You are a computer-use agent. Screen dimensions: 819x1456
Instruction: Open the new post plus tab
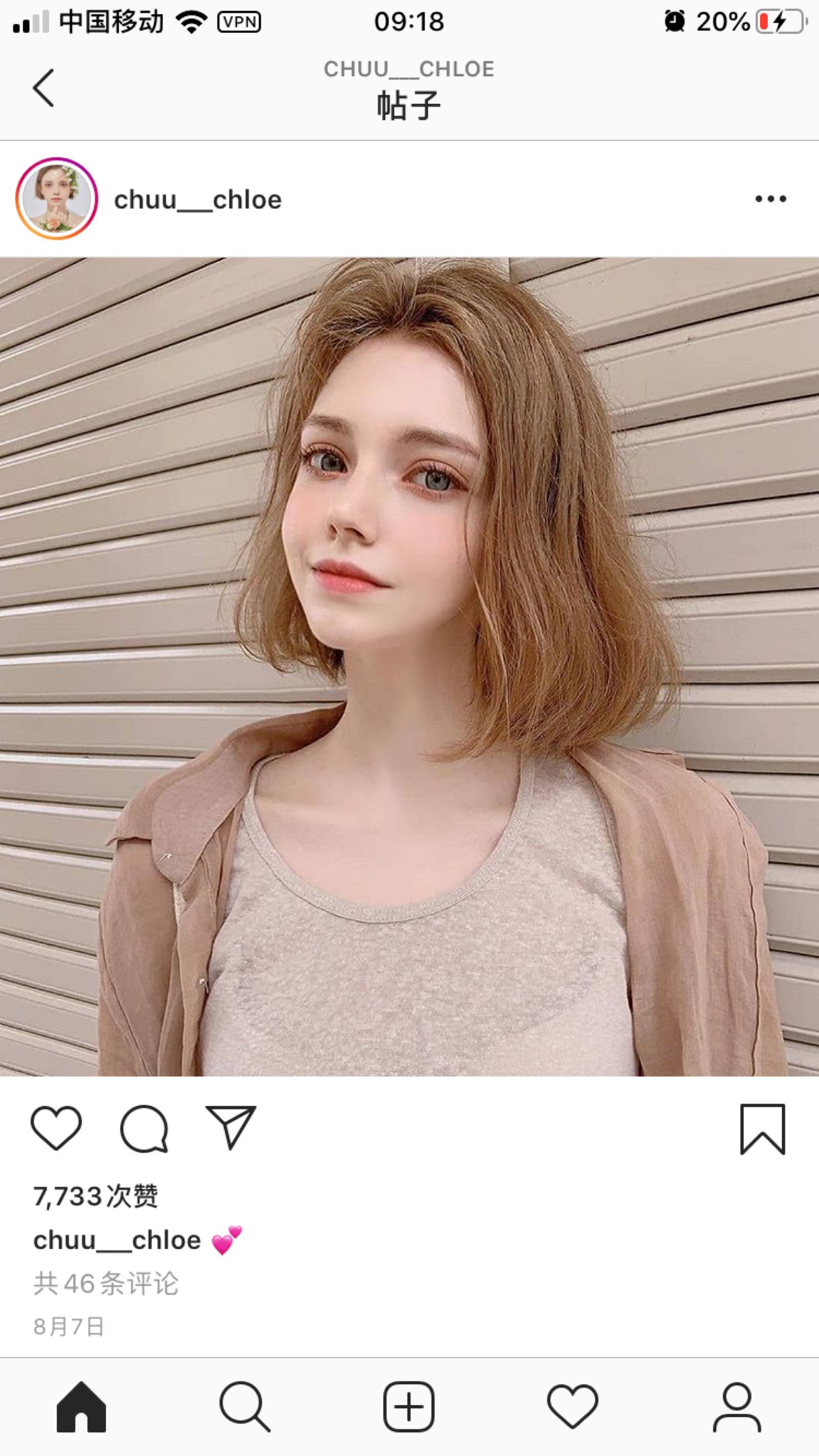(408, 1407)
